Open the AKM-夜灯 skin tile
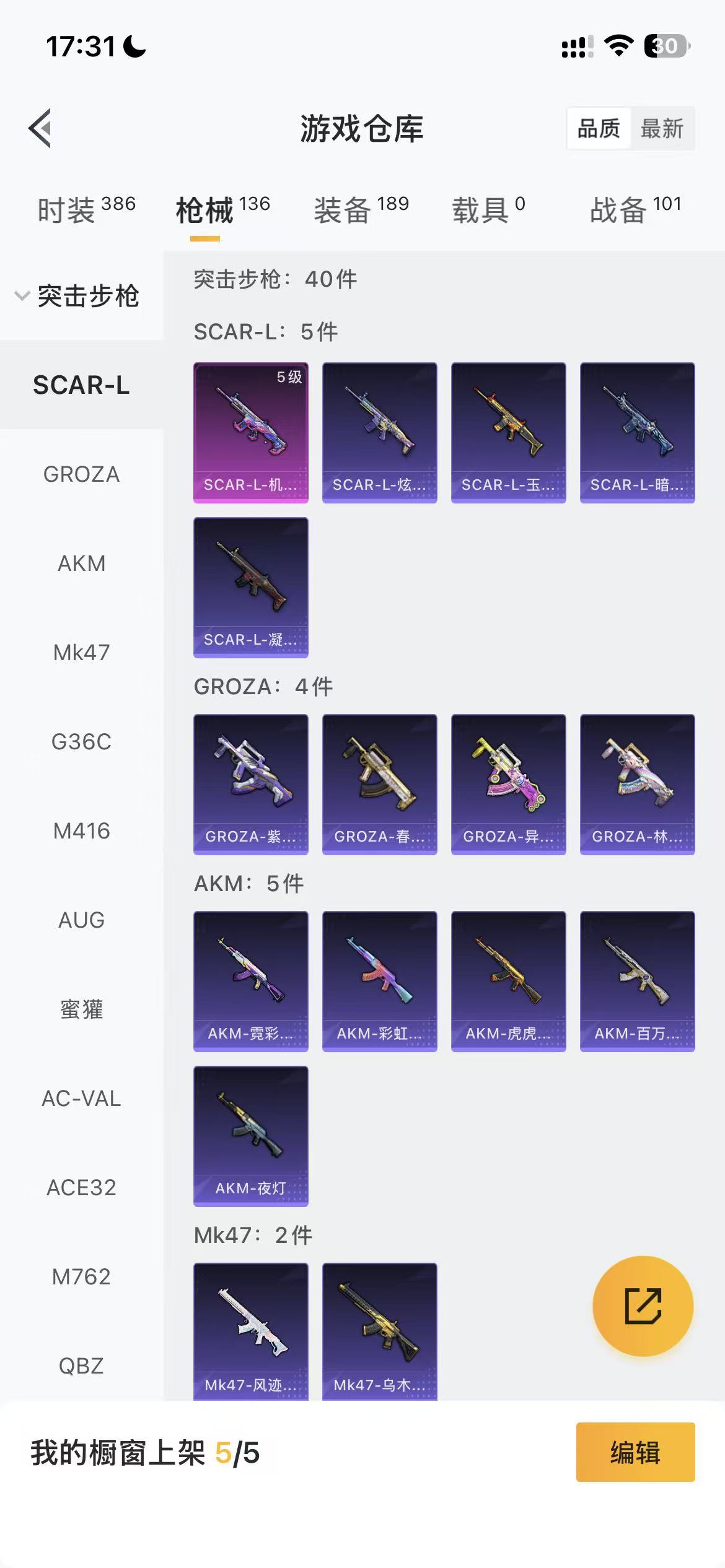The width and height of the screenshot is (725, 1568). pos(251,1136)
